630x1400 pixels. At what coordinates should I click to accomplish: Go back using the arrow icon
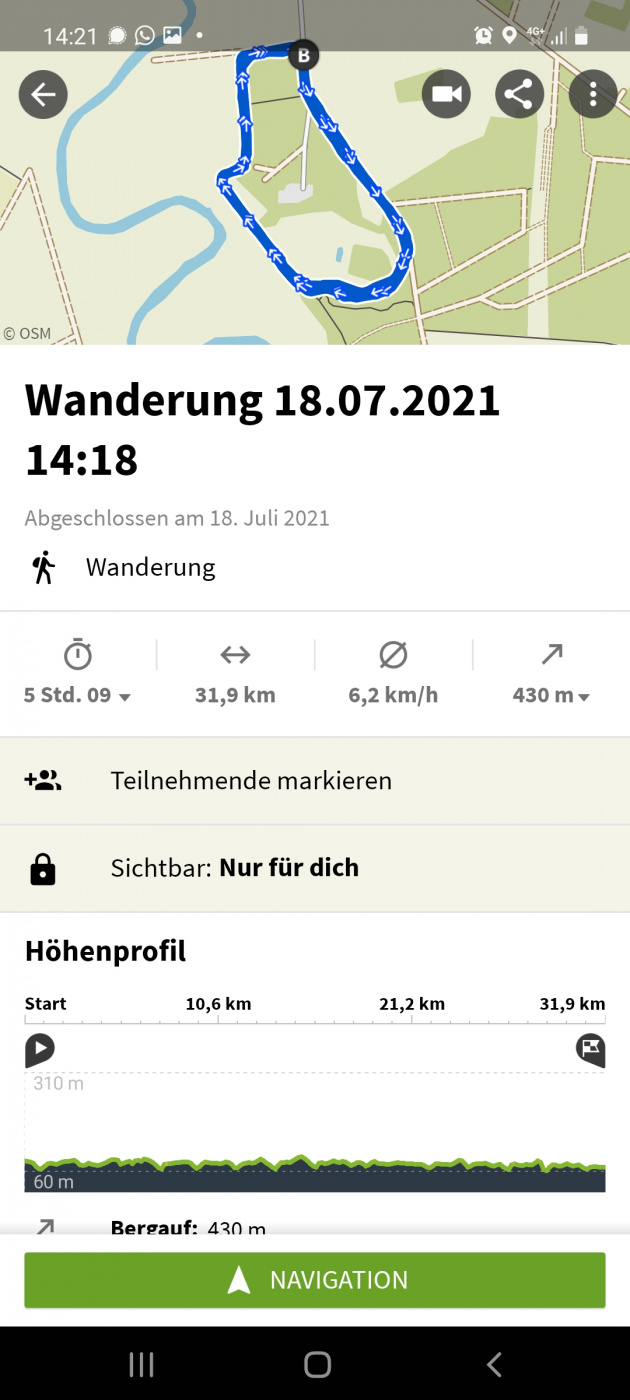43,95
